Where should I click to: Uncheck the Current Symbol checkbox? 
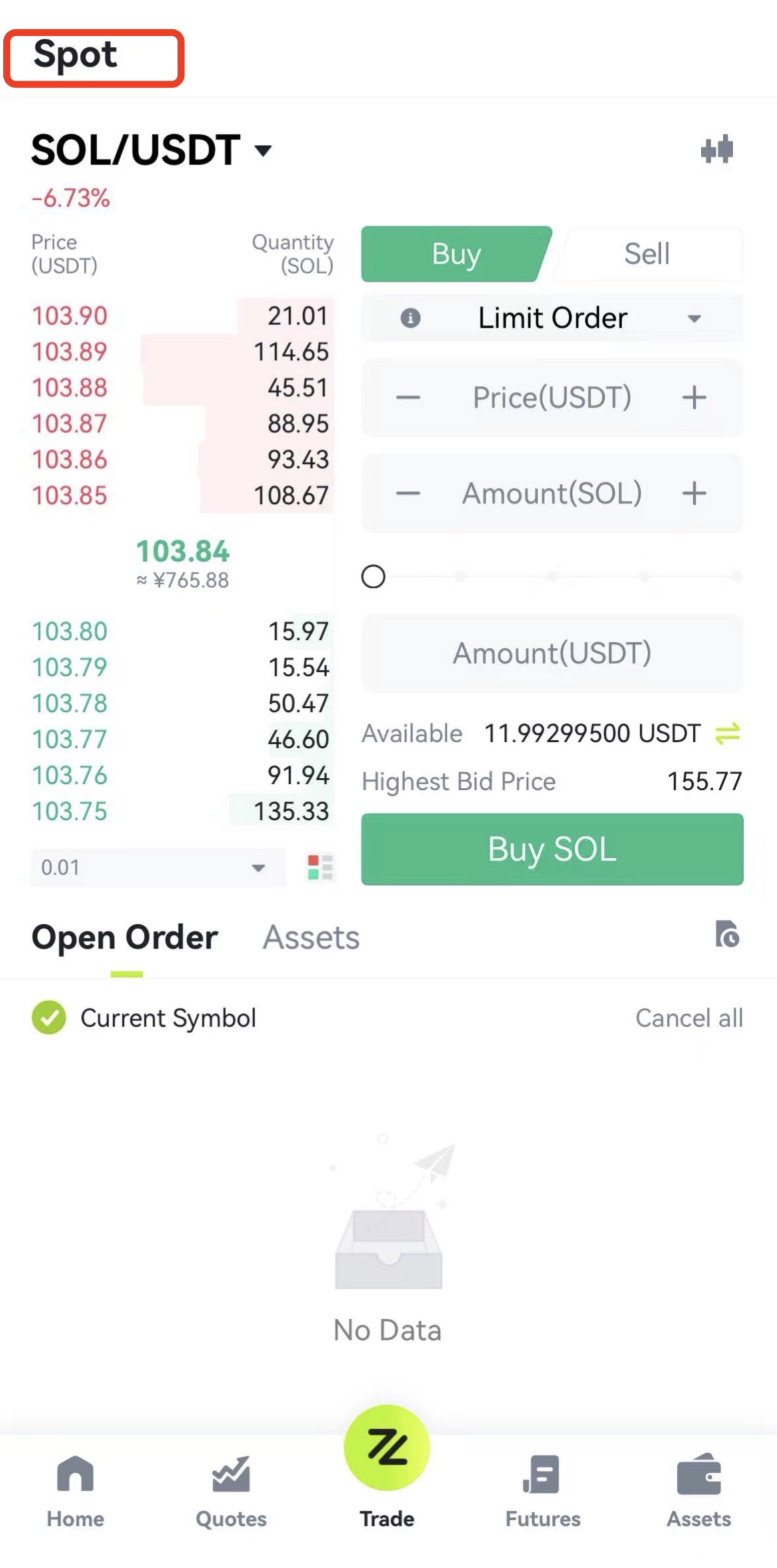coord(49,1018)
